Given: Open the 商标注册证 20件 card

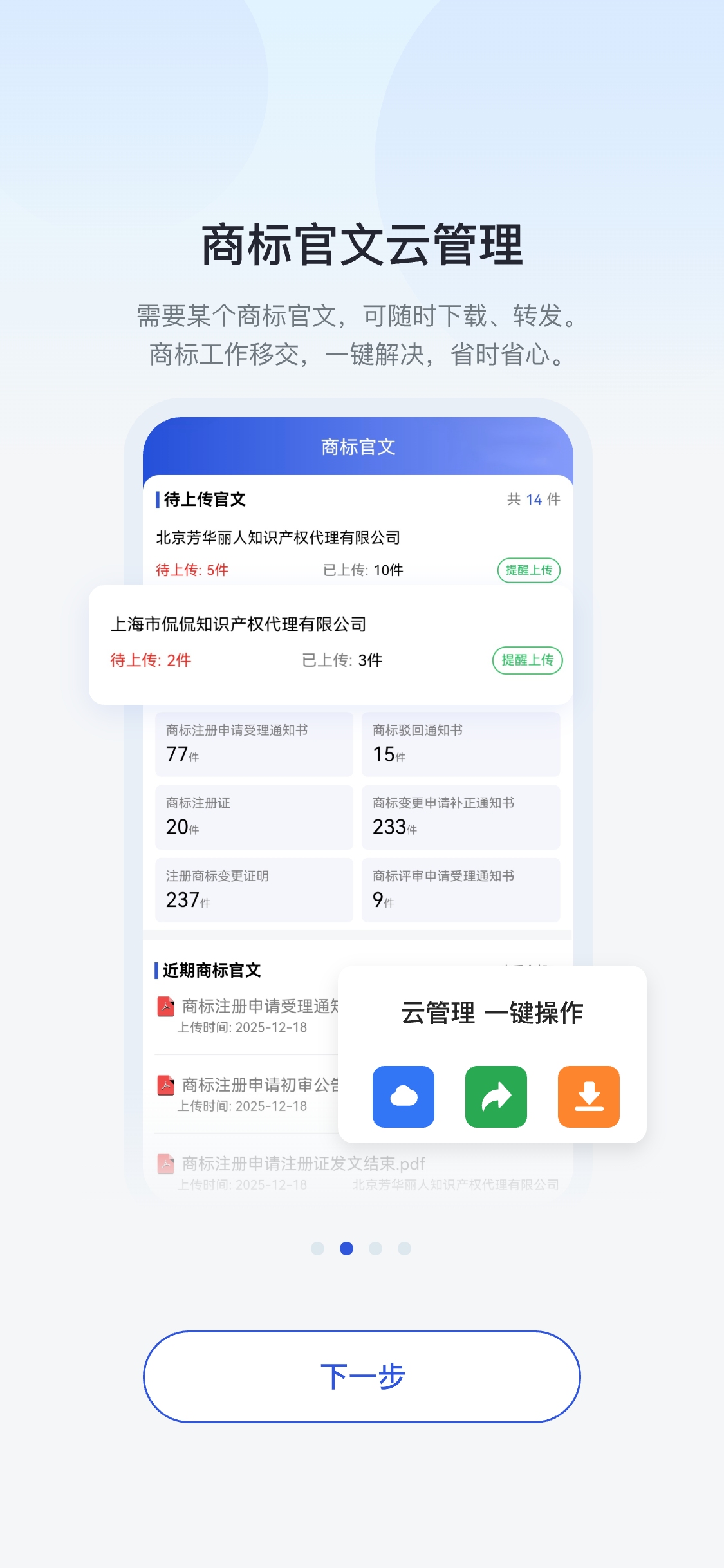Looking at the screenshot, I should pos(254,817).
